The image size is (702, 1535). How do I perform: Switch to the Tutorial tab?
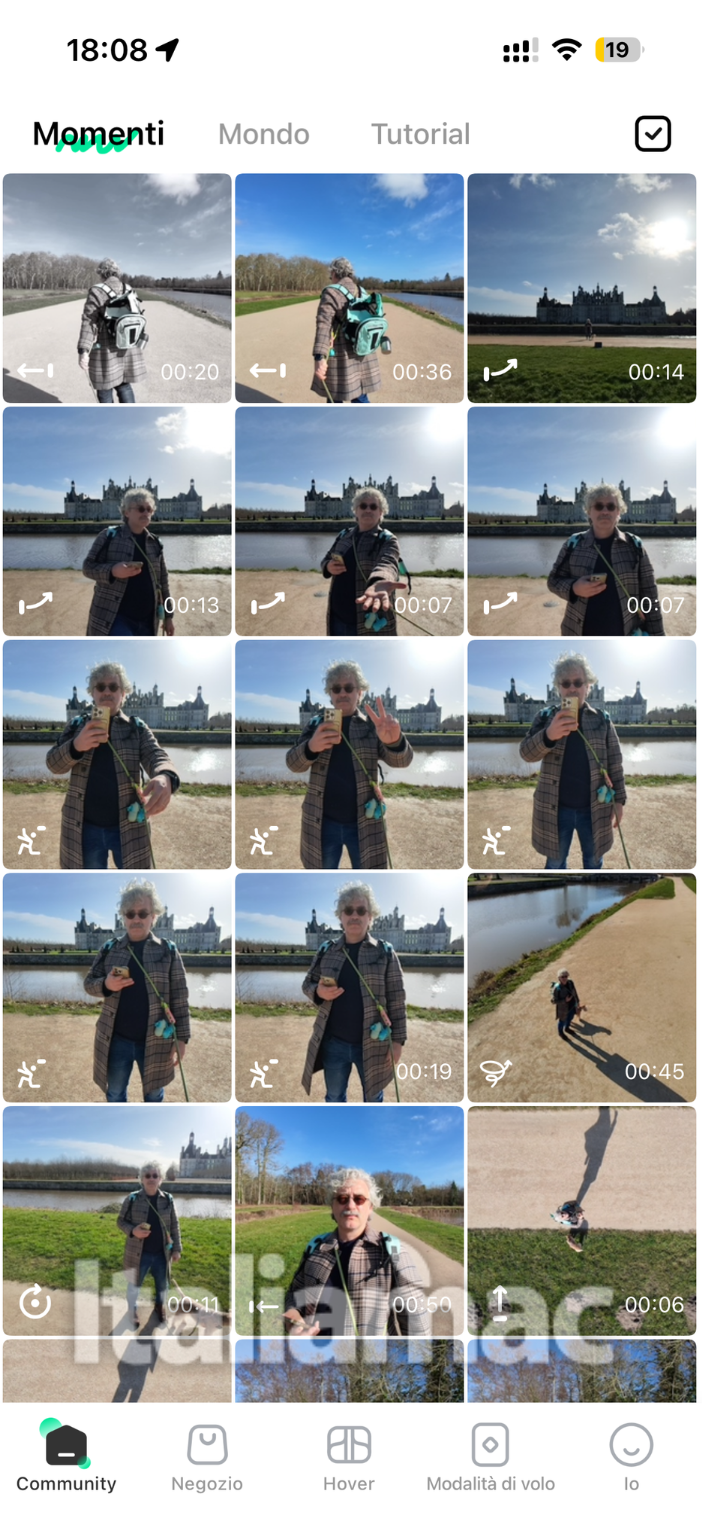[420, 134]
